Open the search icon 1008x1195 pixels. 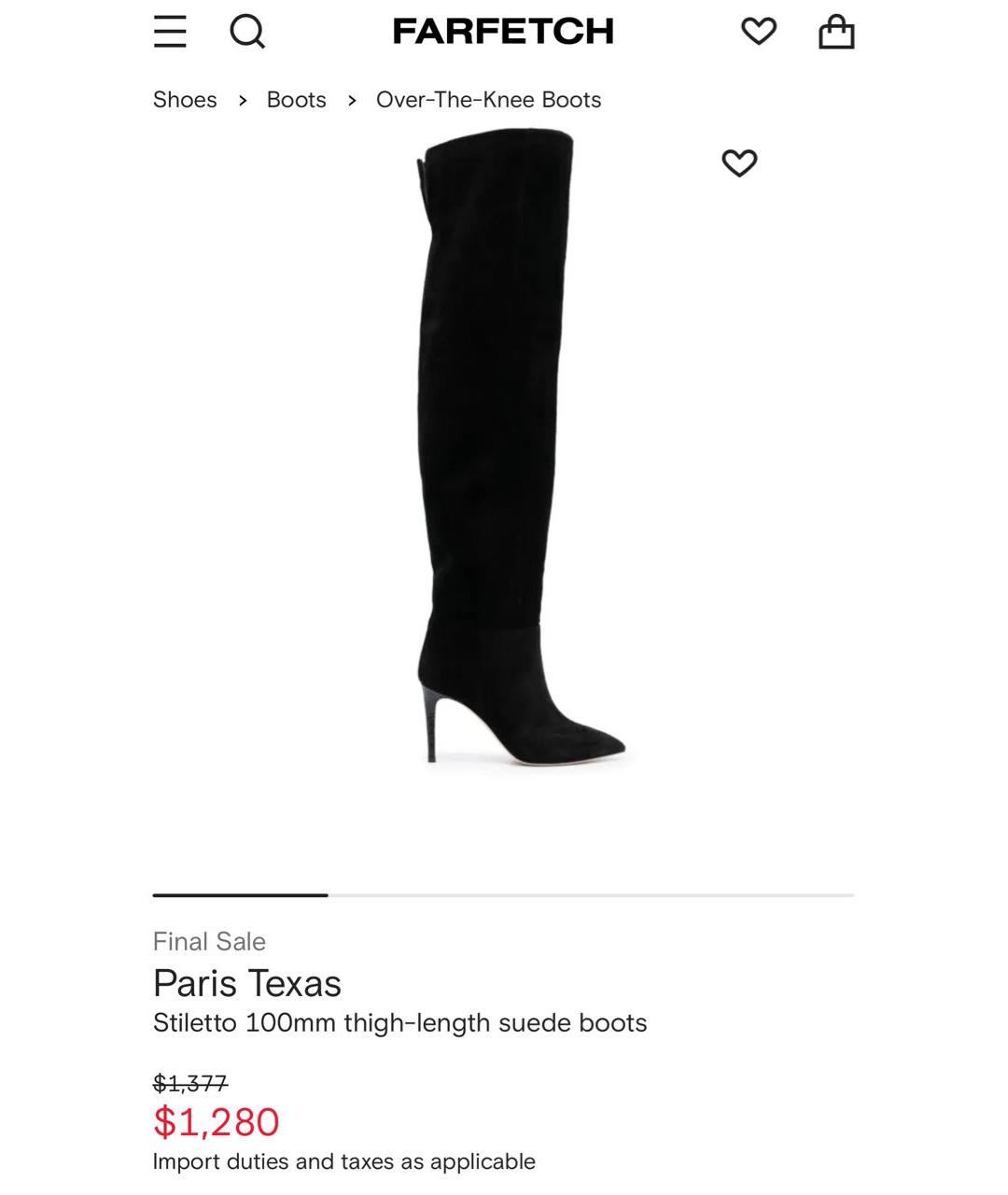(x=247, y=32)
